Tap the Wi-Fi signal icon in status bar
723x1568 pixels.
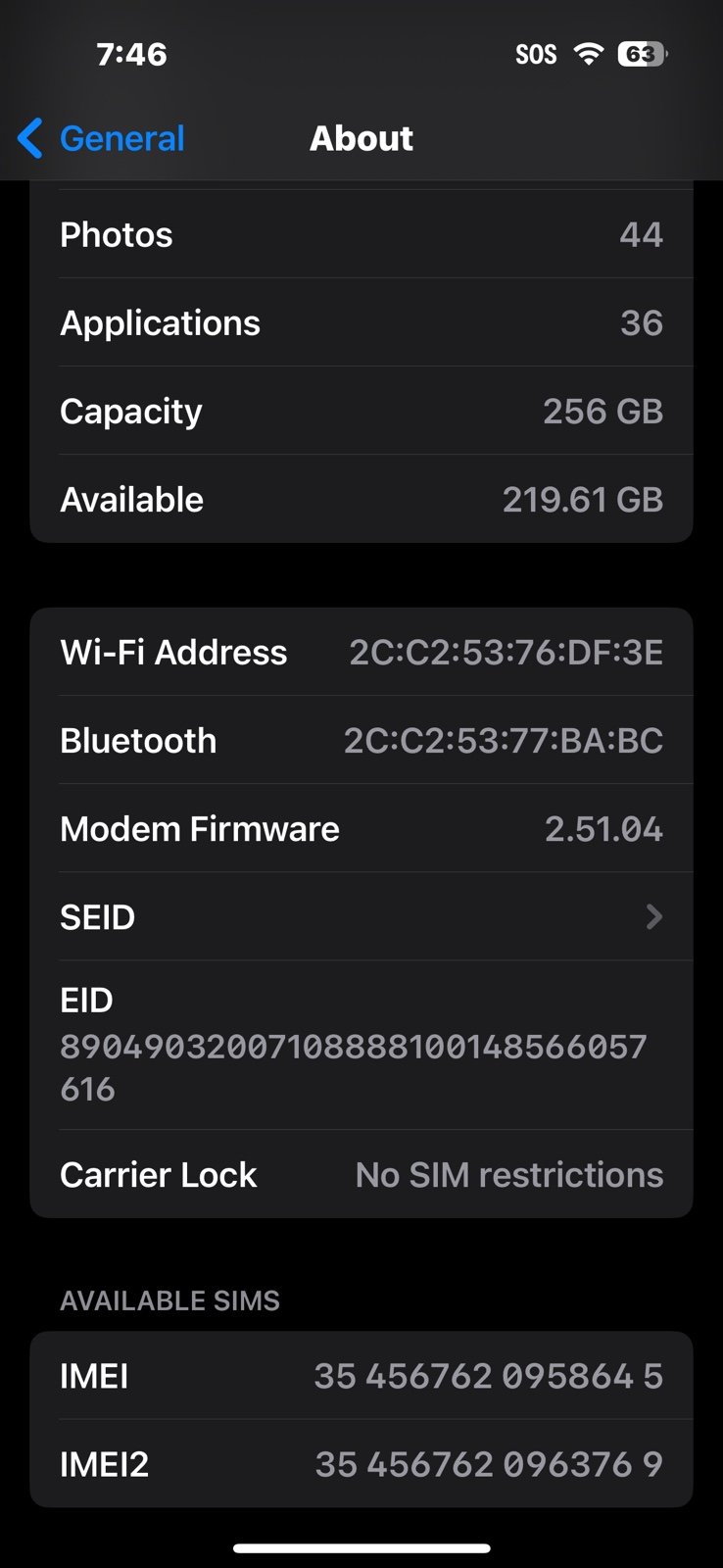pyautogui.click(x=586, y=54)
